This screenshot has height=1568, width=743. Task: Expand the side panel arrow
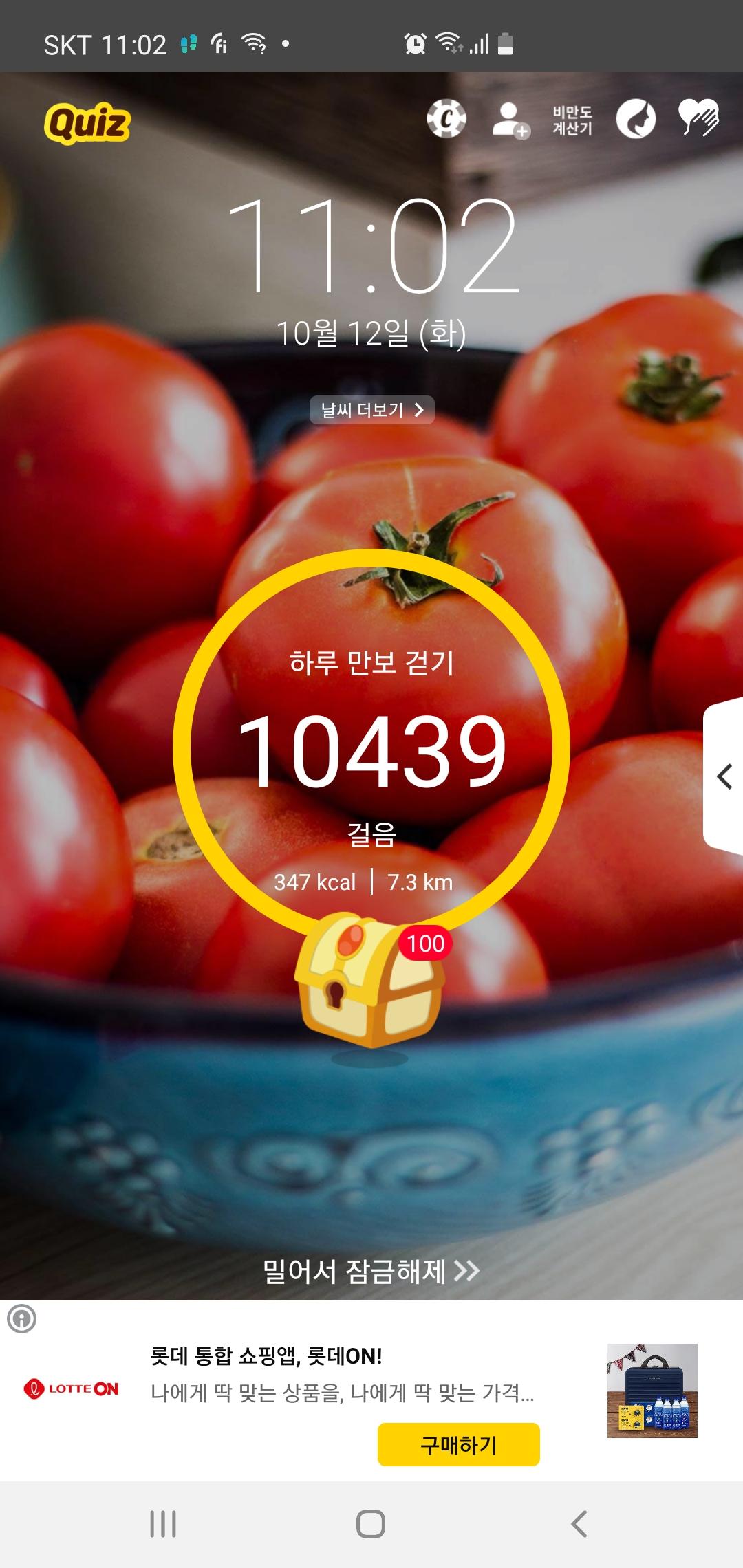pos(724,777)
